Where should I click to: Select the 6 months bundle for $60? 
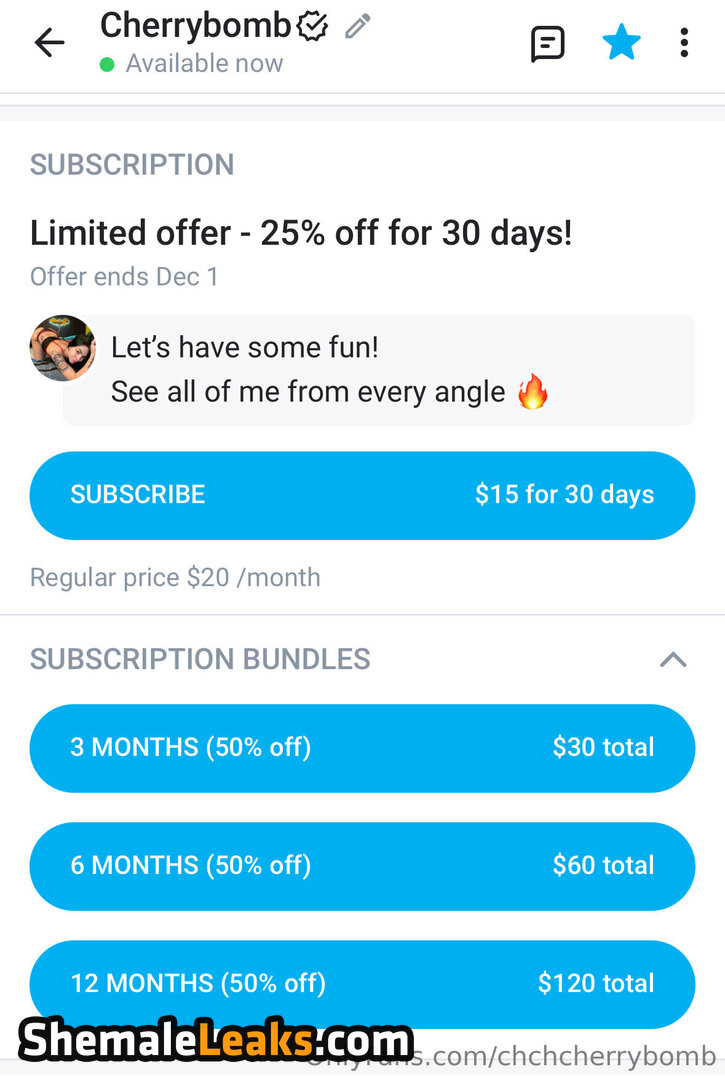tap(362, 866)
